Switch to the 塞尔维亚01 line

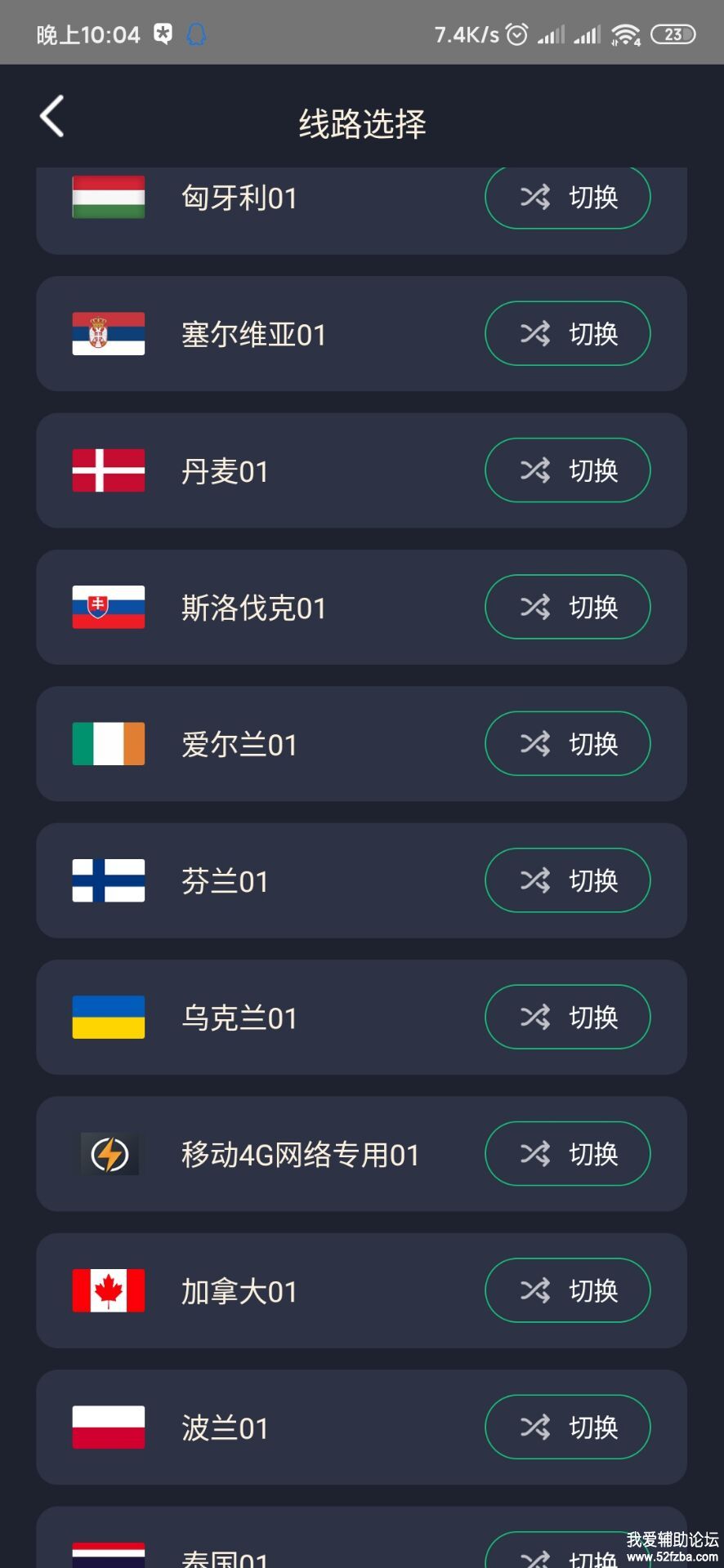tap(568, 334)
